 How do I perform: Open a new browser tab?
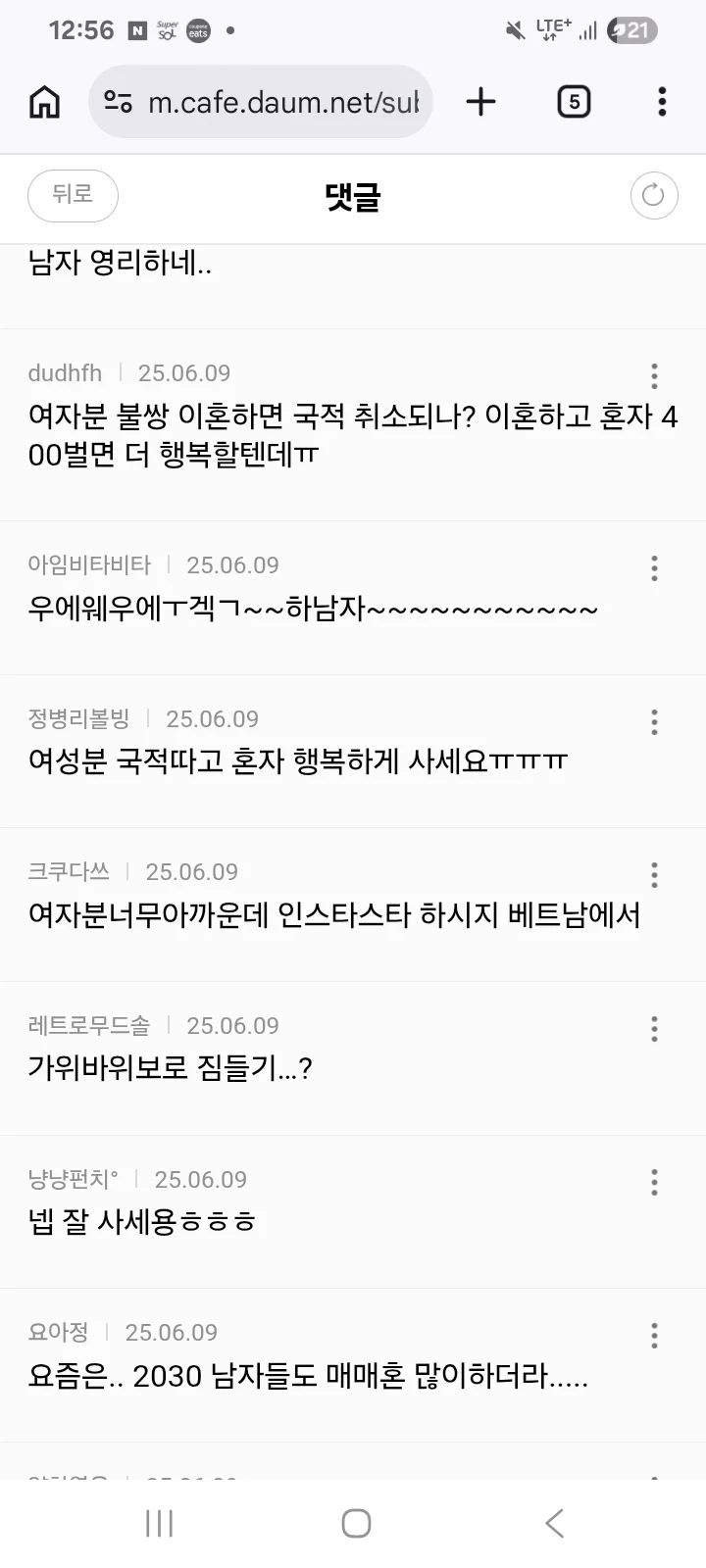[480, 102]
